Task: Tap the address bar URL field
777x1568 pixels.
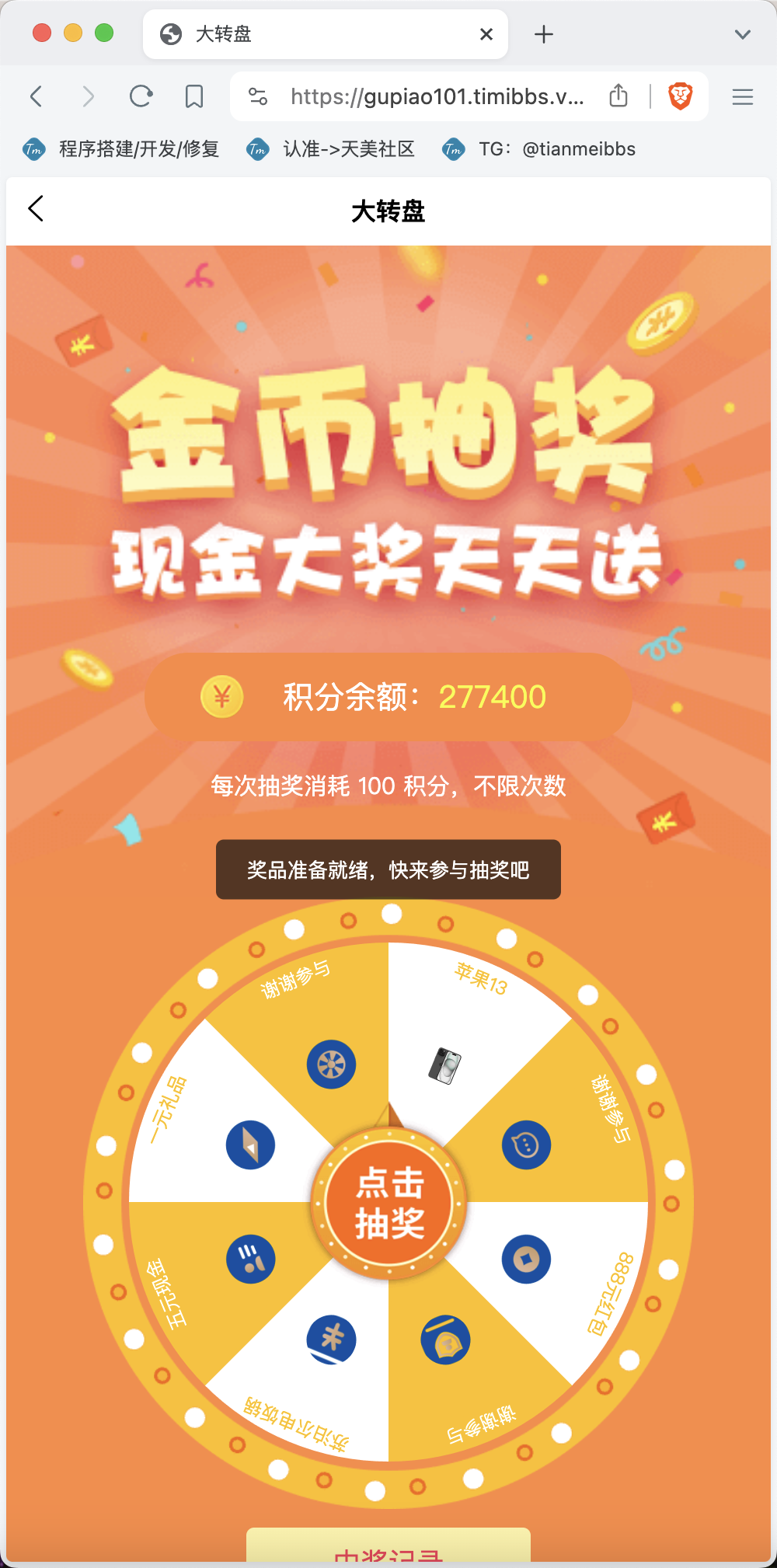Action: pyautogui.click(x=437, y=96)
